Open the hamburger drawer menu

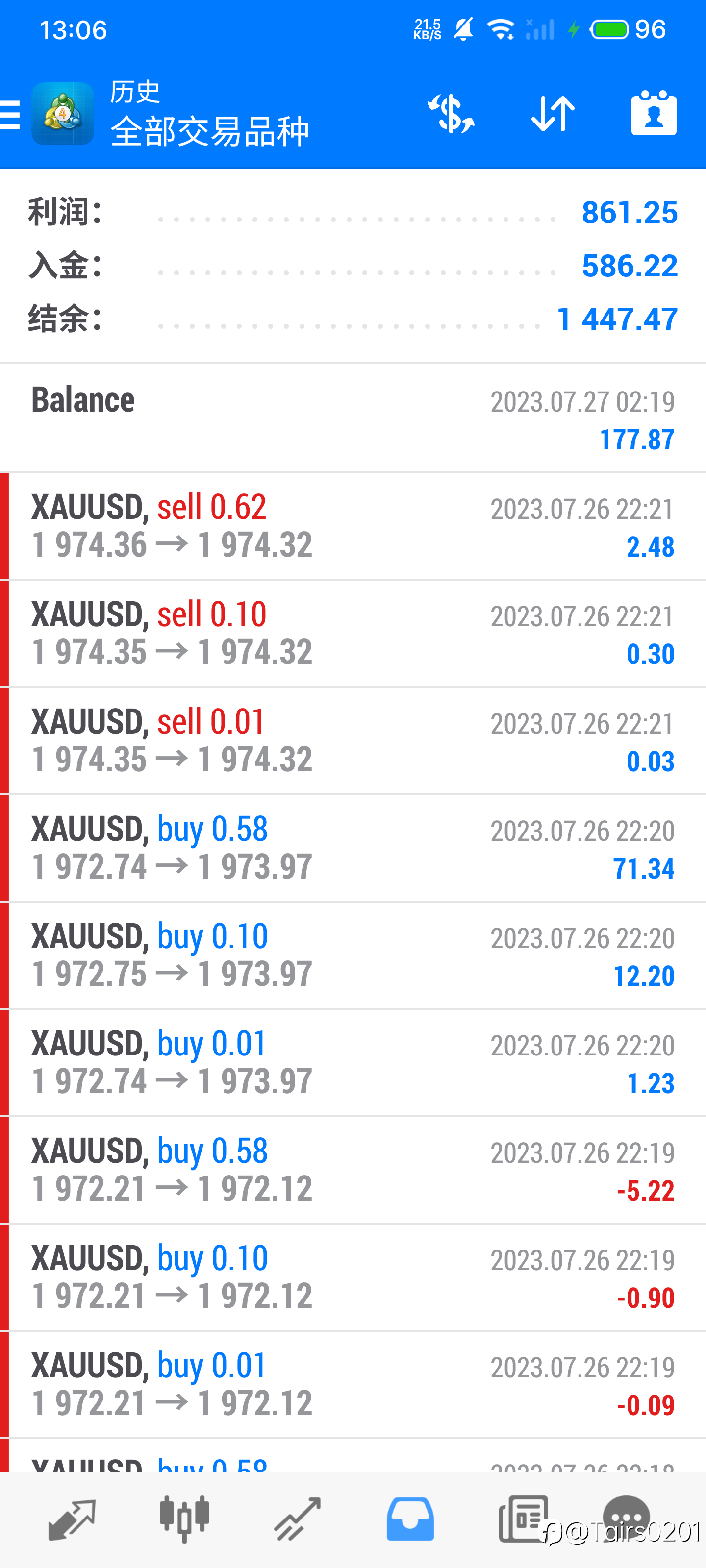point(10,114)
